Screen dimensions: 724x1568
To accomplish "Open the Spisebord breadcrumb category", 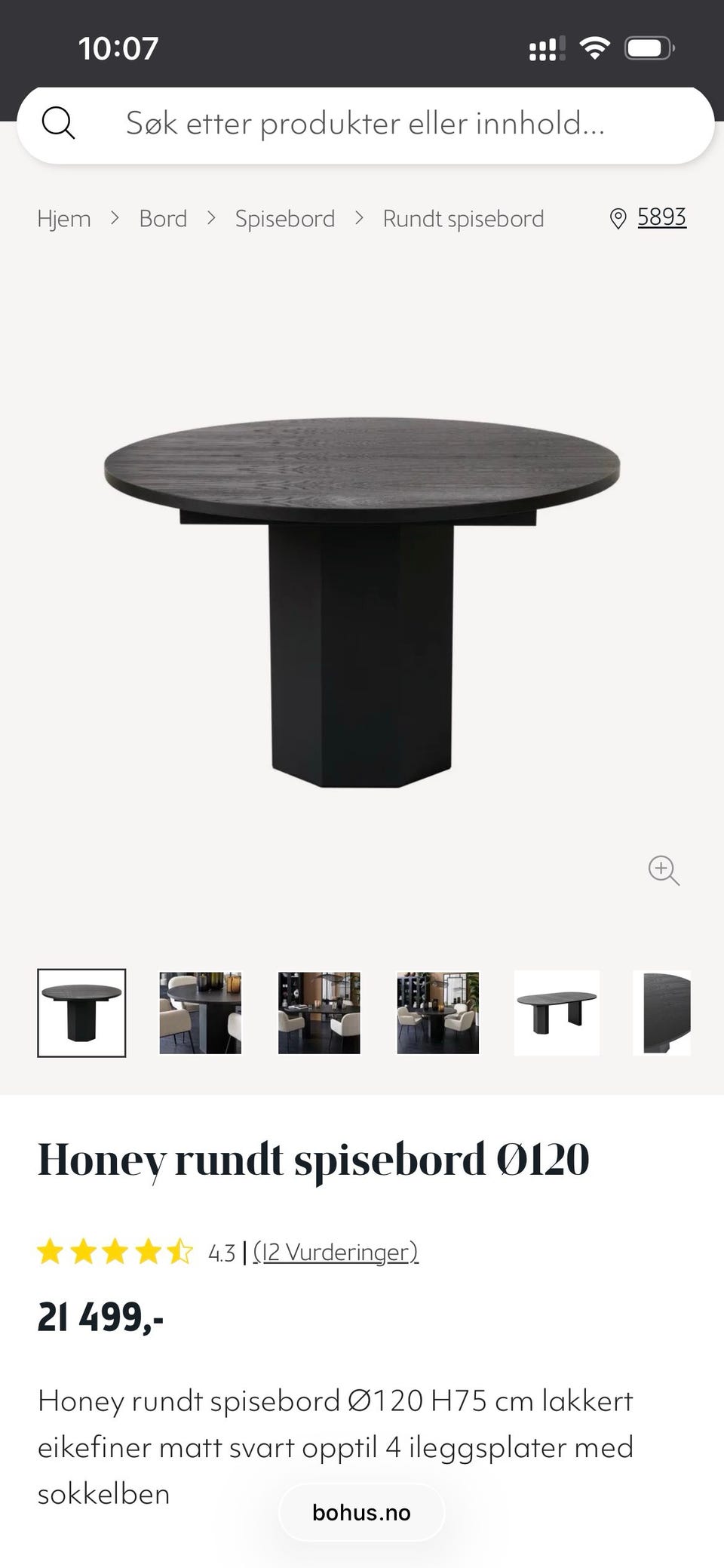I will (285, 219).
